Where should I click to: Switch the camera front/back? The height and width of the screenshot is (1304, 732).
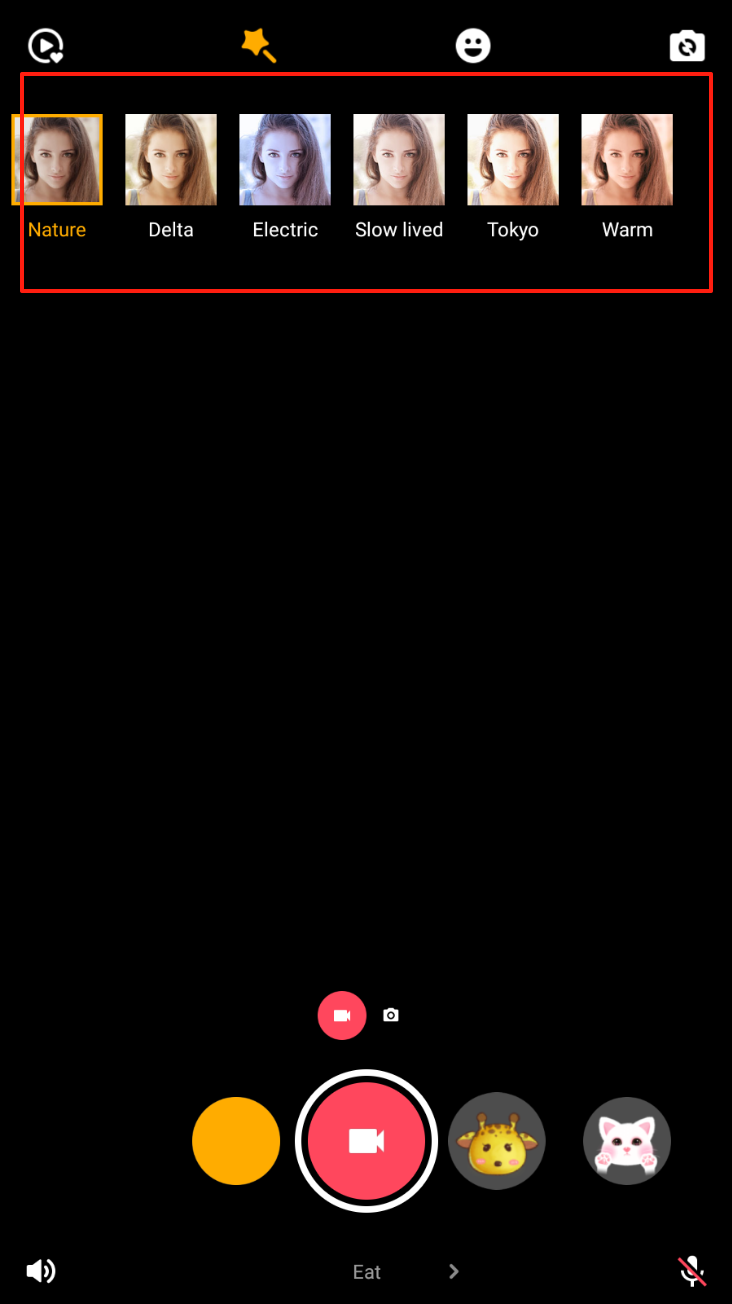point(687,46)
